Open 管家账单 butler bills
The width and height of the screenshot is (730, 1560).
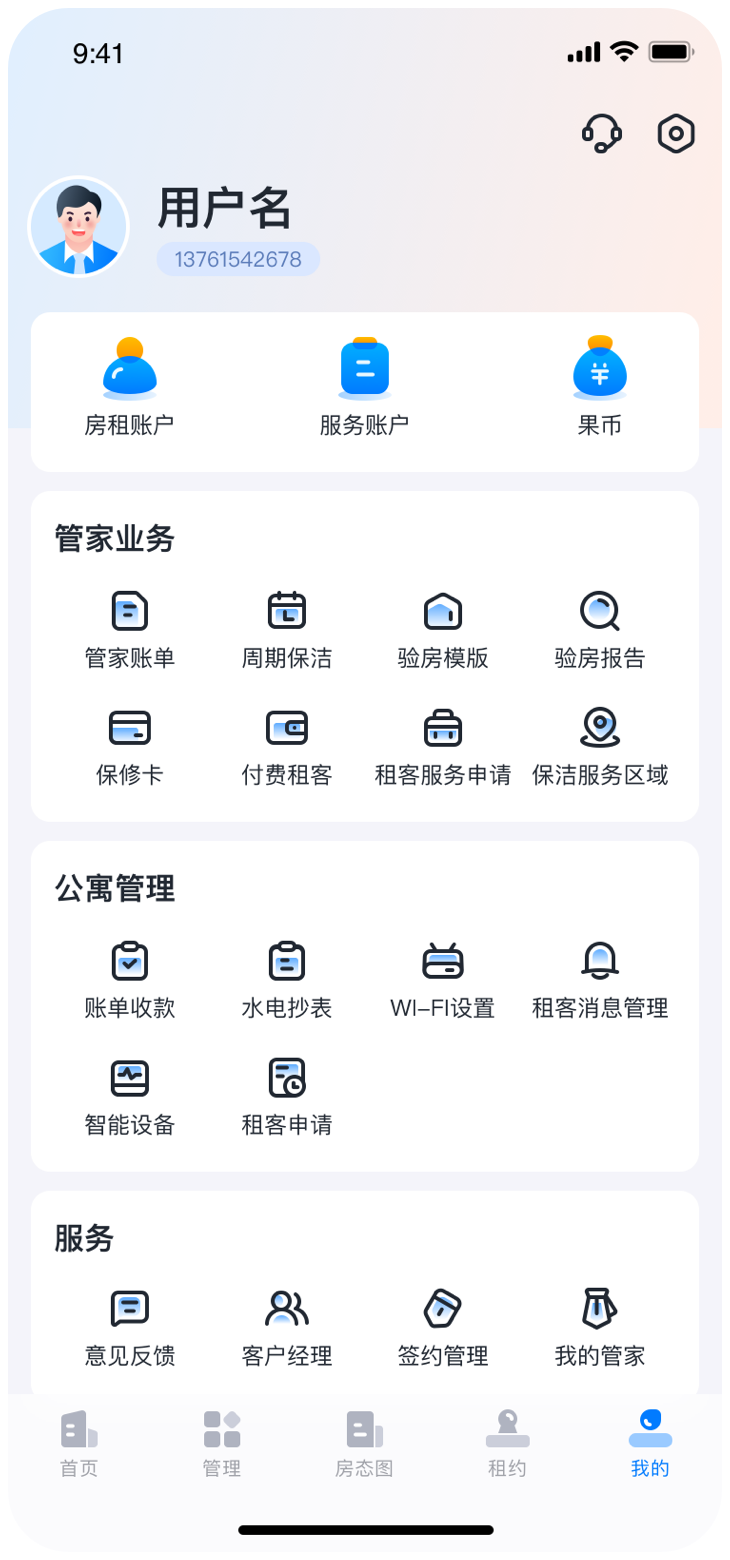point(129,629)
